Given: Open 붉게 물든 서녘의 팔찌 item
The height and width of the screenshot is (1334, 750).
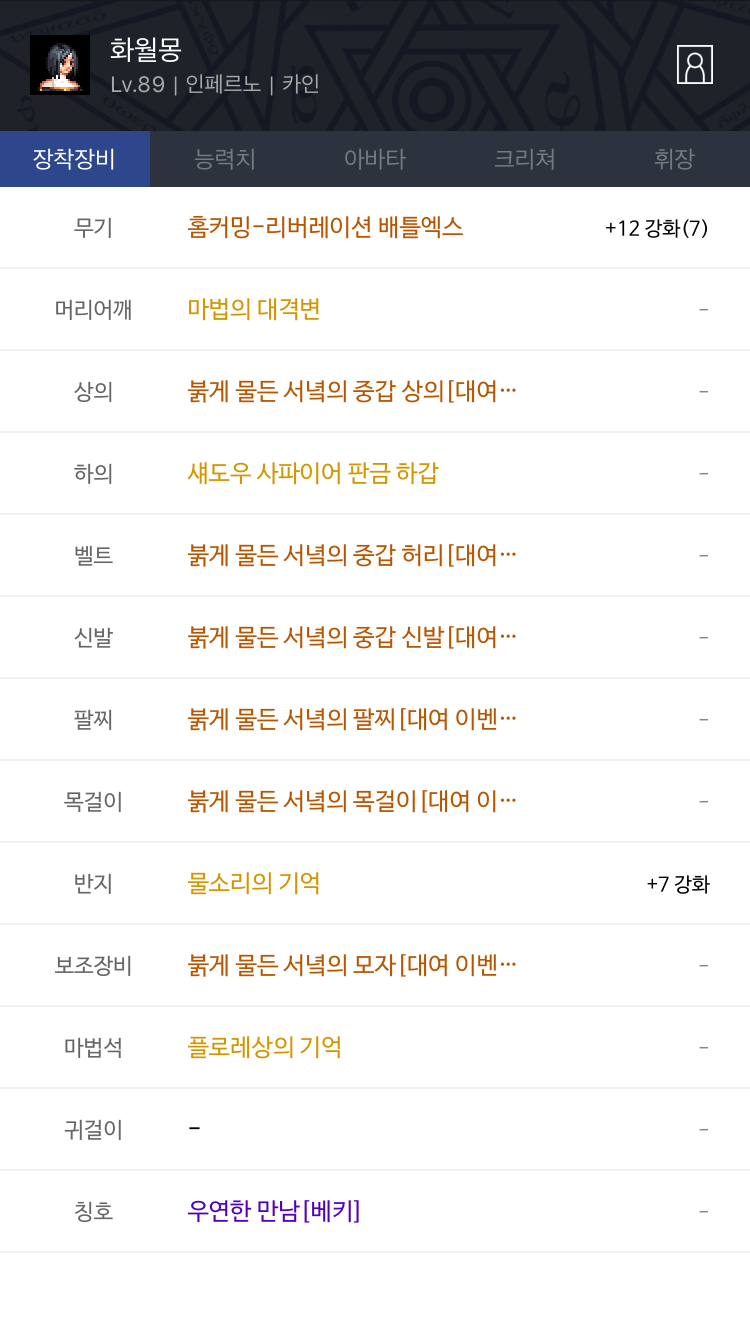Looking at the screenshot, I should (x=352, y=719).
